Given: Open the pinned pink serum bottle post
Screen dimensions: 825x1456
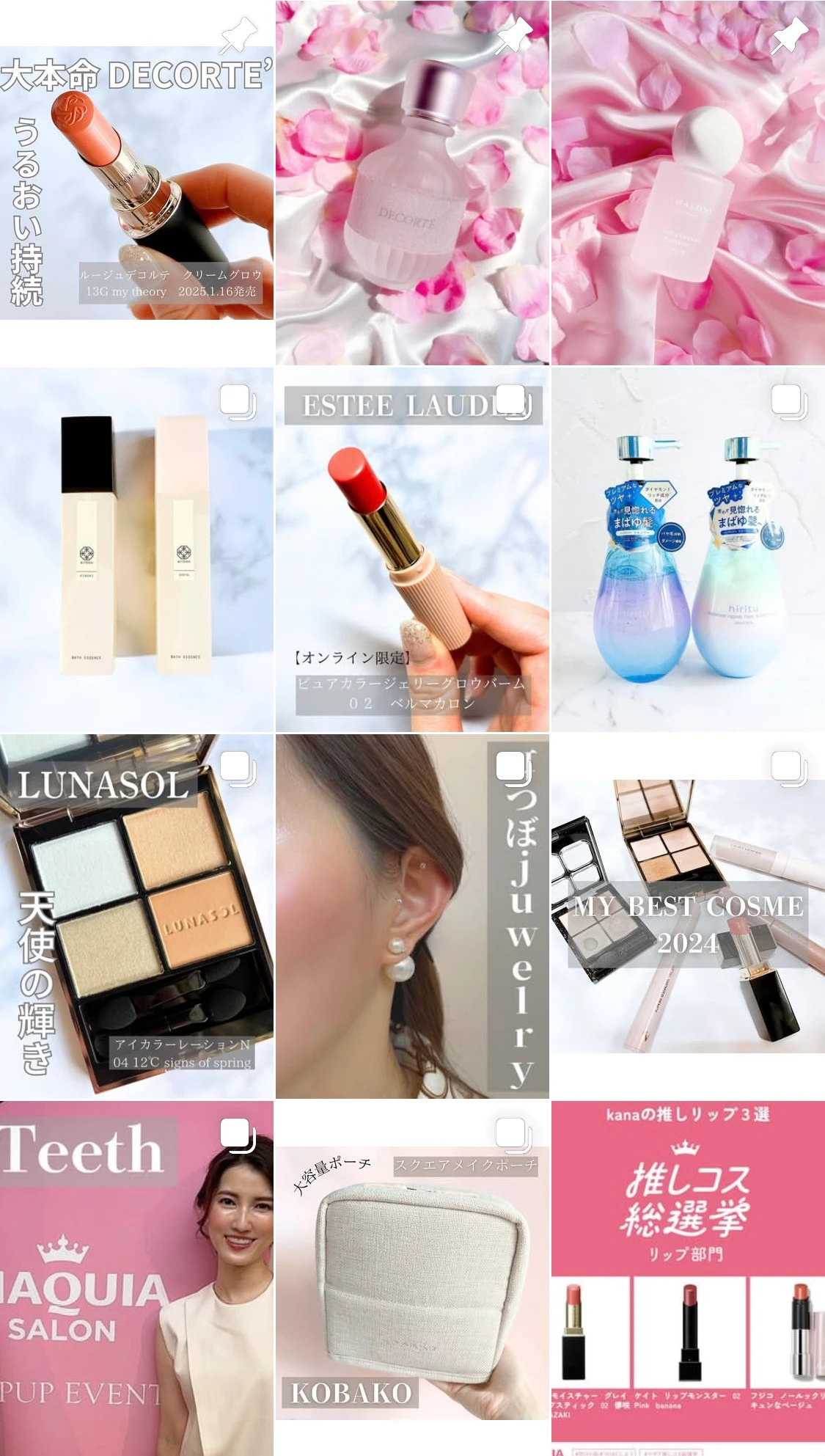Looking at the screenshot, I should 688,183.
